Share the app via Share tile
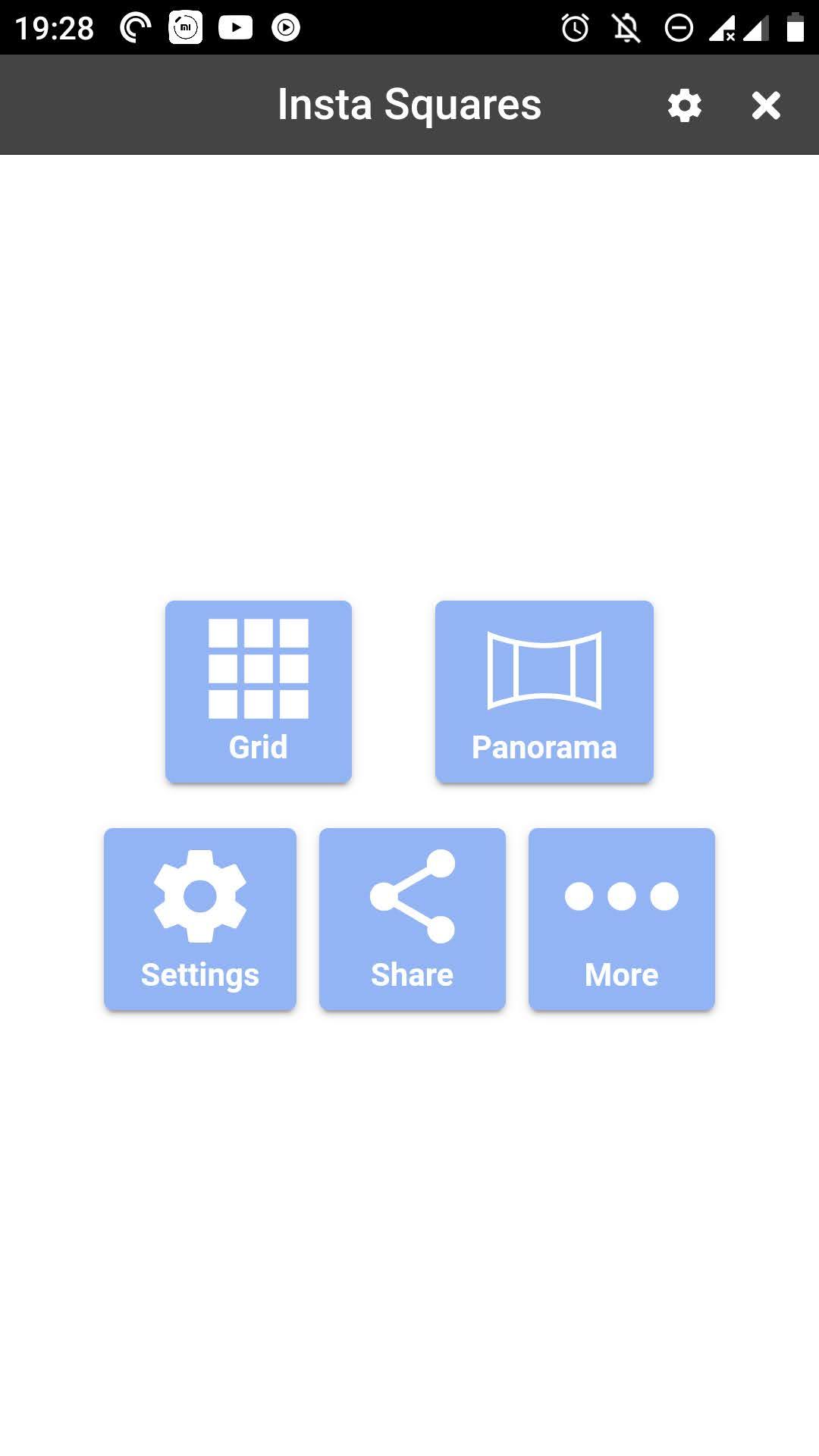 click(x=412, y=918)
